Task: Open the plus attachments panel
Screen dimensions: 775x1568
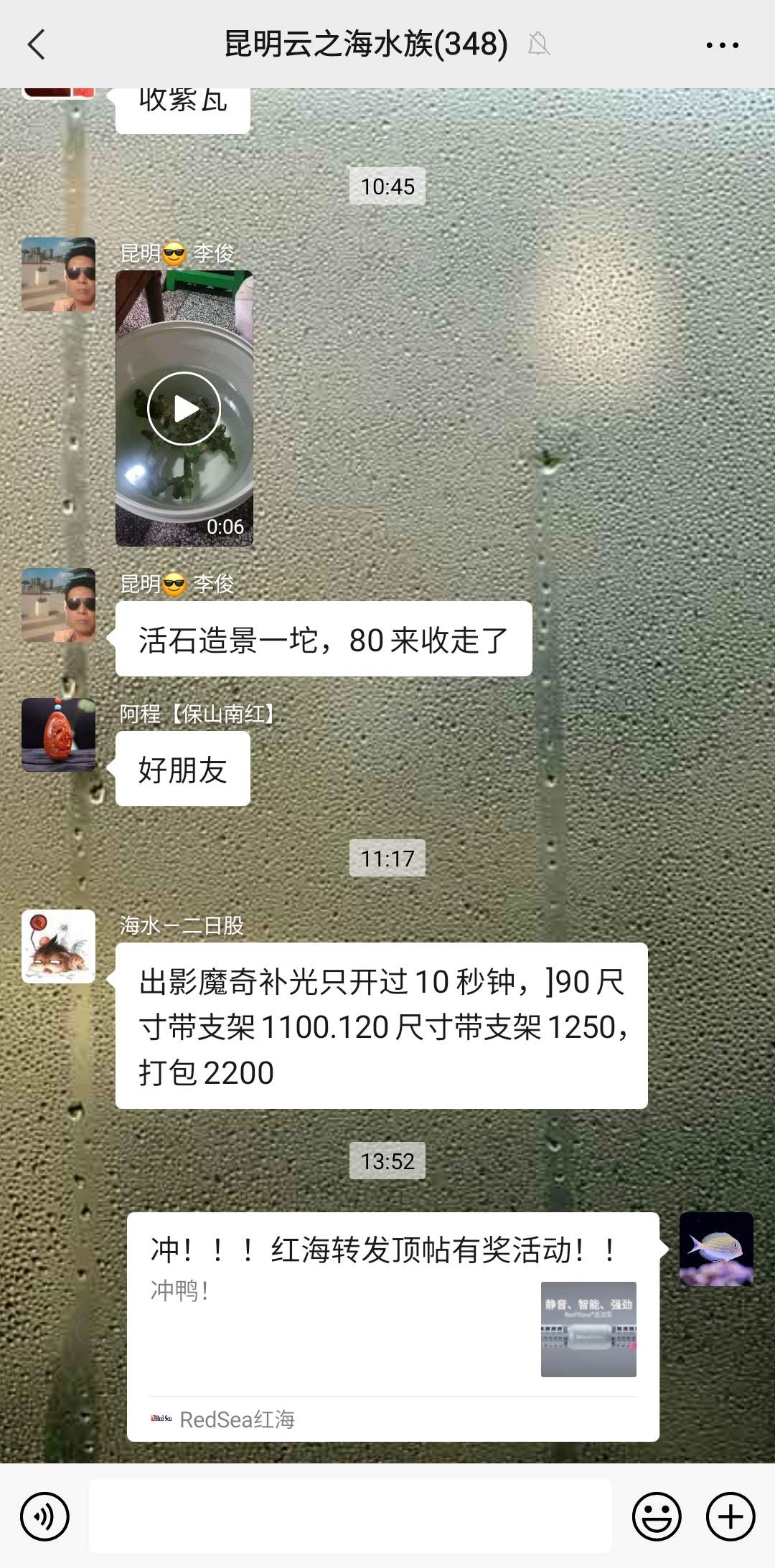Action: tap(731, 1516)
